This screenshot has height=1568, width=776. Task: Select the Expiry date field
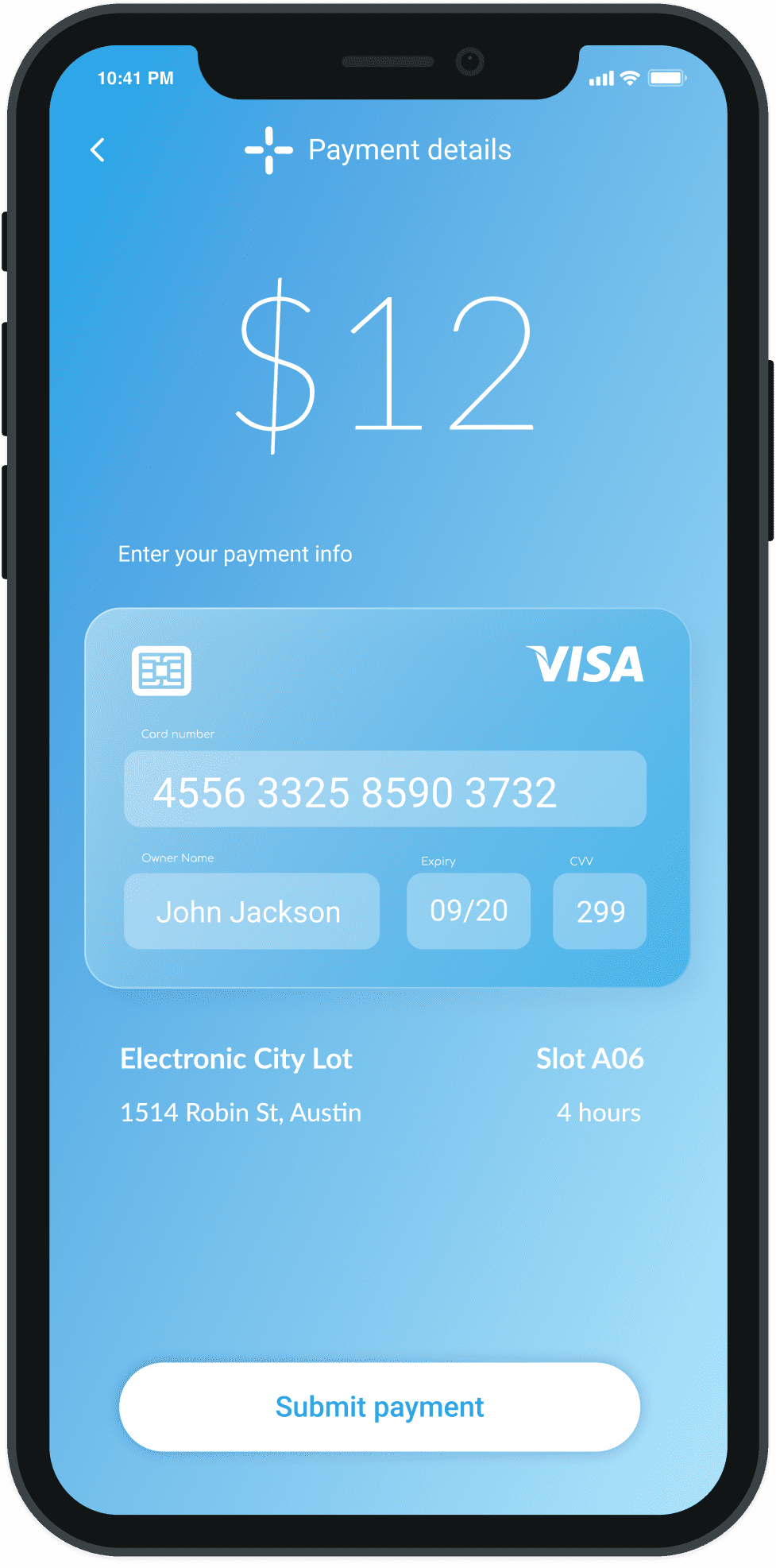(x=468, y=911)
